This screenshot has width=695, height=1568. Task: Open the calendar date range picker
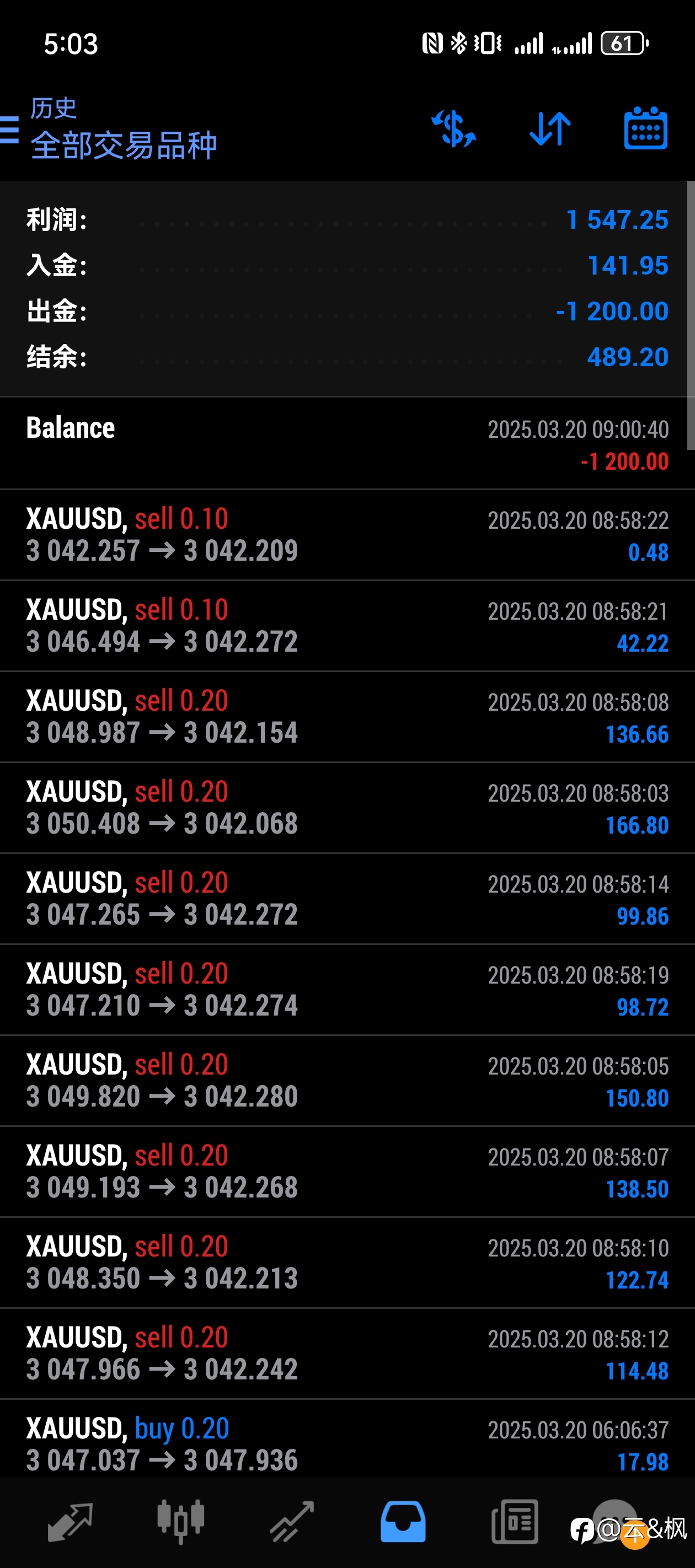(646, 128)
